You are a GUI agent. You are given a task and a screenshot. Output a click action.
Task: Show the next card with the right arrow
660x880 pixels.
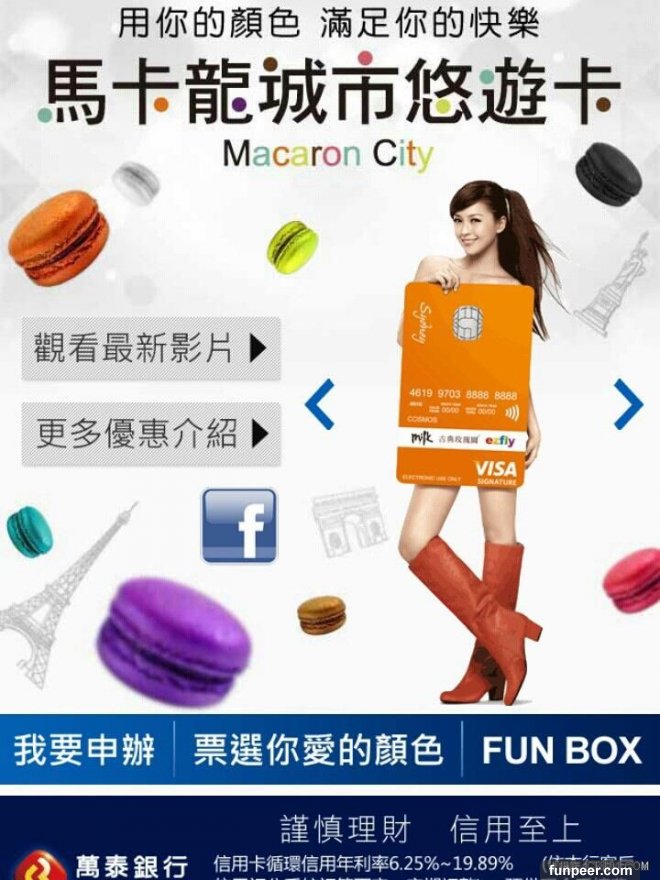point(628,405)
